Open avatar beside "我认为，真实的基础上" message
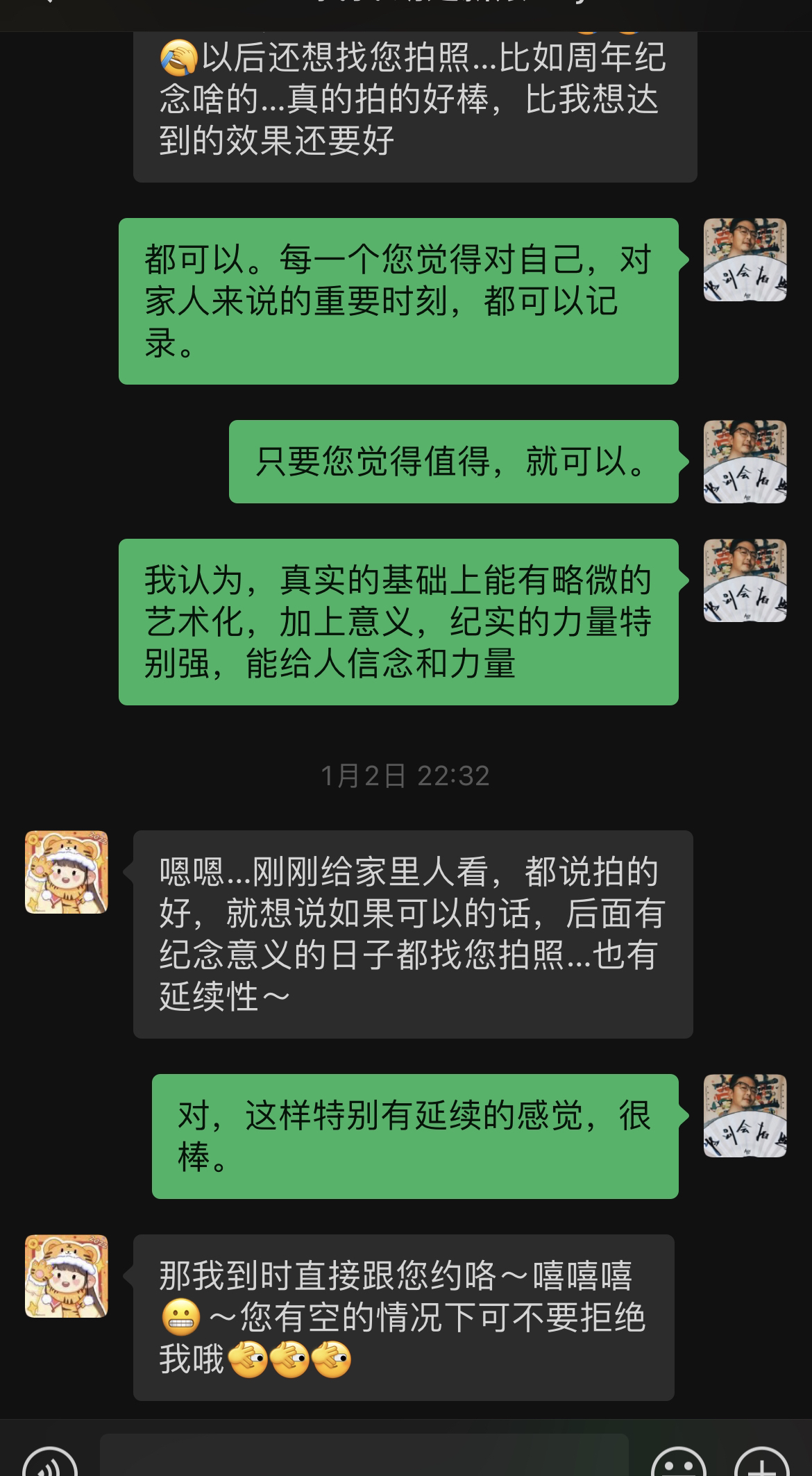Screen dimensions: 812x1476 click(x=745, y=580)
